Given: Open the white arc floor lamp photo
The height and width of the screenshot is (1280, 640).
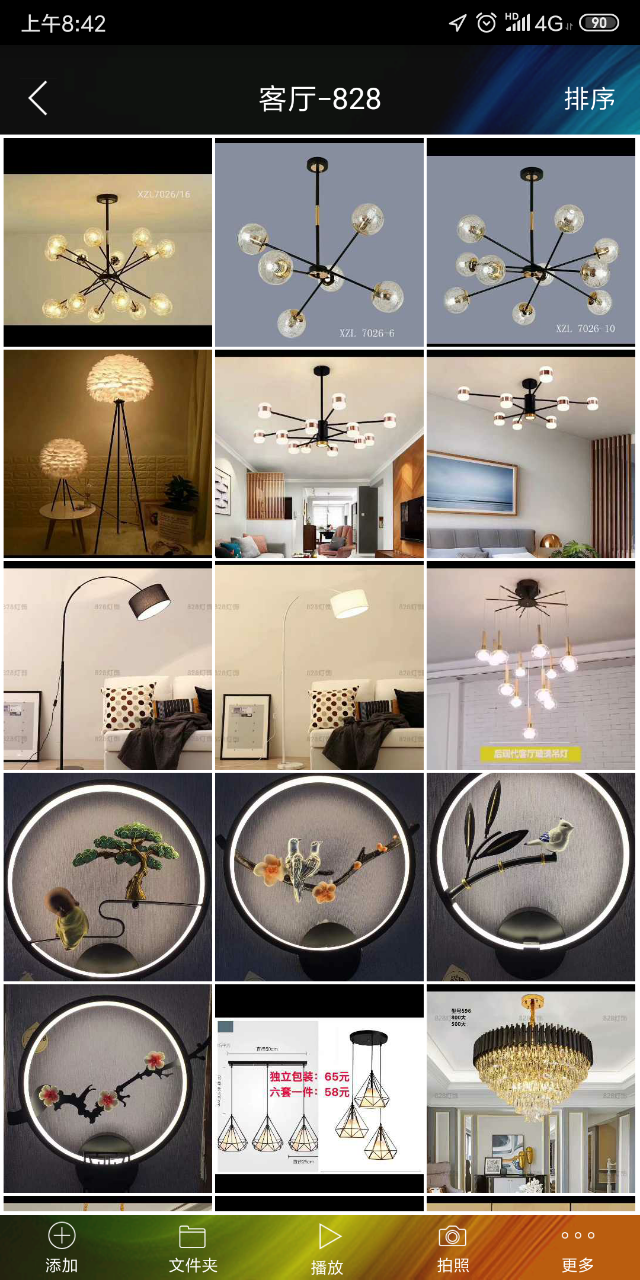Looking at the screenshot, I should coord(319,666).
